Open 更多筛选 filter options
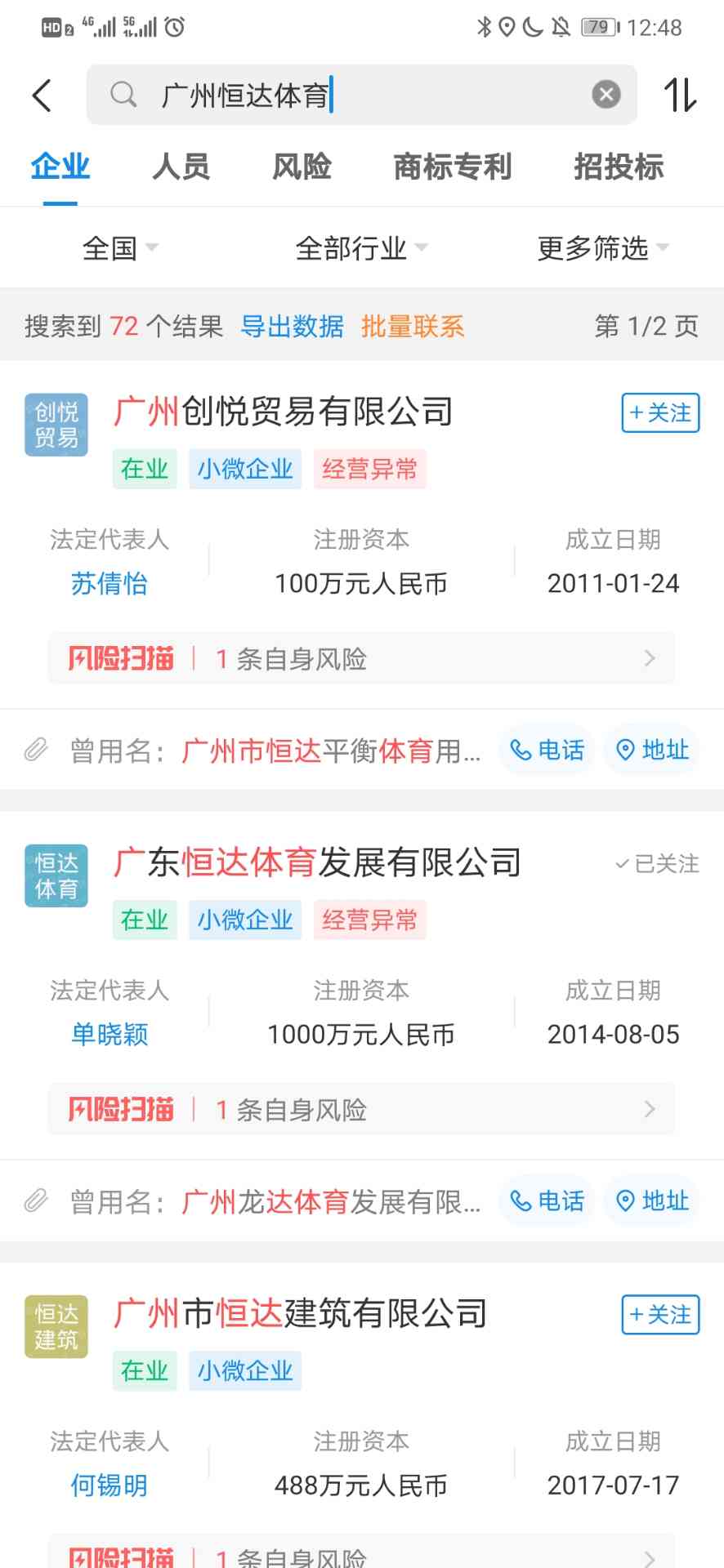724x1568 pixels. click(x=602, y=247)
